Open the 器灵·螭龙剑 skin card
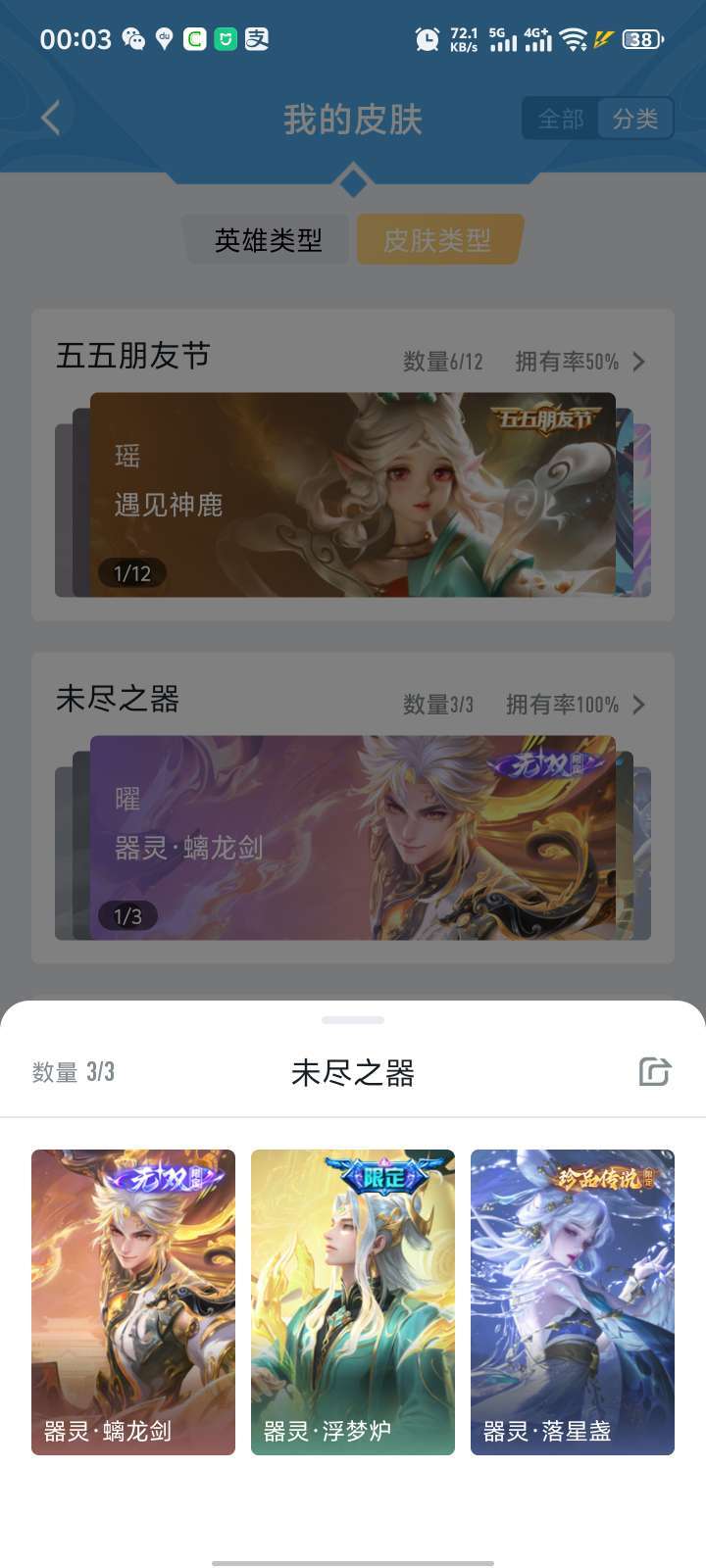Screen dimensions: 706x1568 pyautogui.click(x=133, y=1301)
